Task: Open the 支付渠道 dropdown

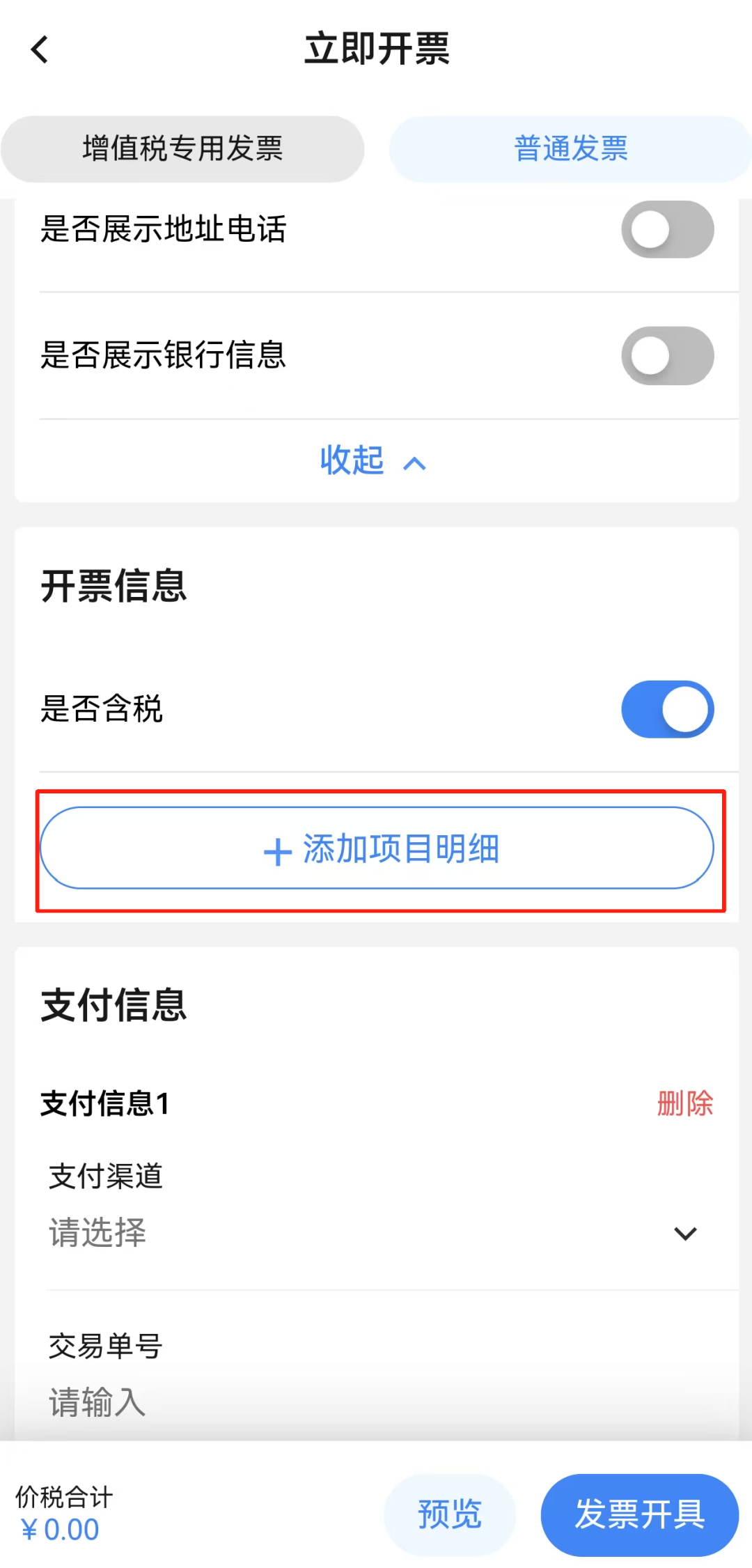Action: point(376,1232)
